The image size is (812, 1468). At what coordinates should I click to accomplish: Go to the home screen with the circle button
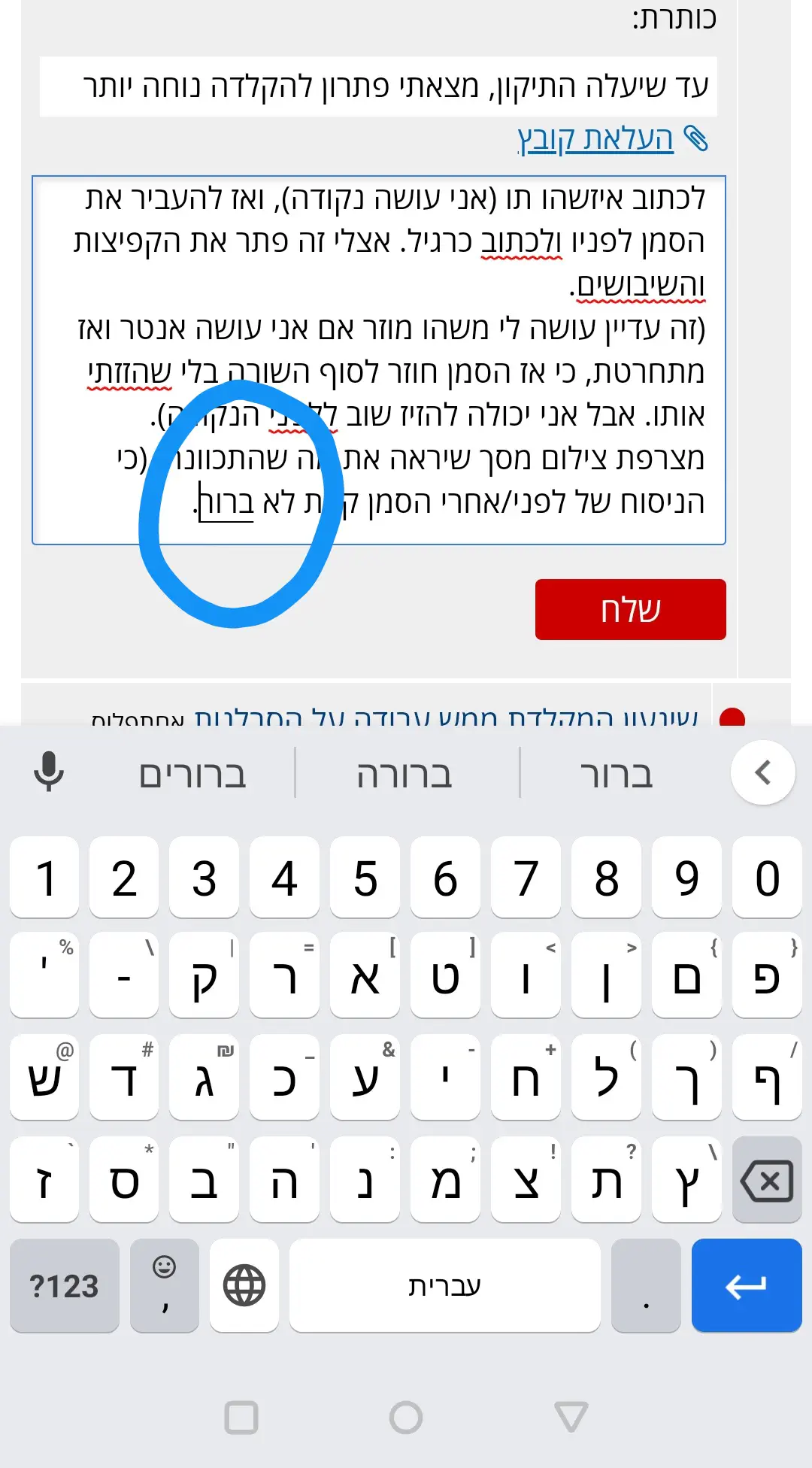click(x=406, y=1418)
